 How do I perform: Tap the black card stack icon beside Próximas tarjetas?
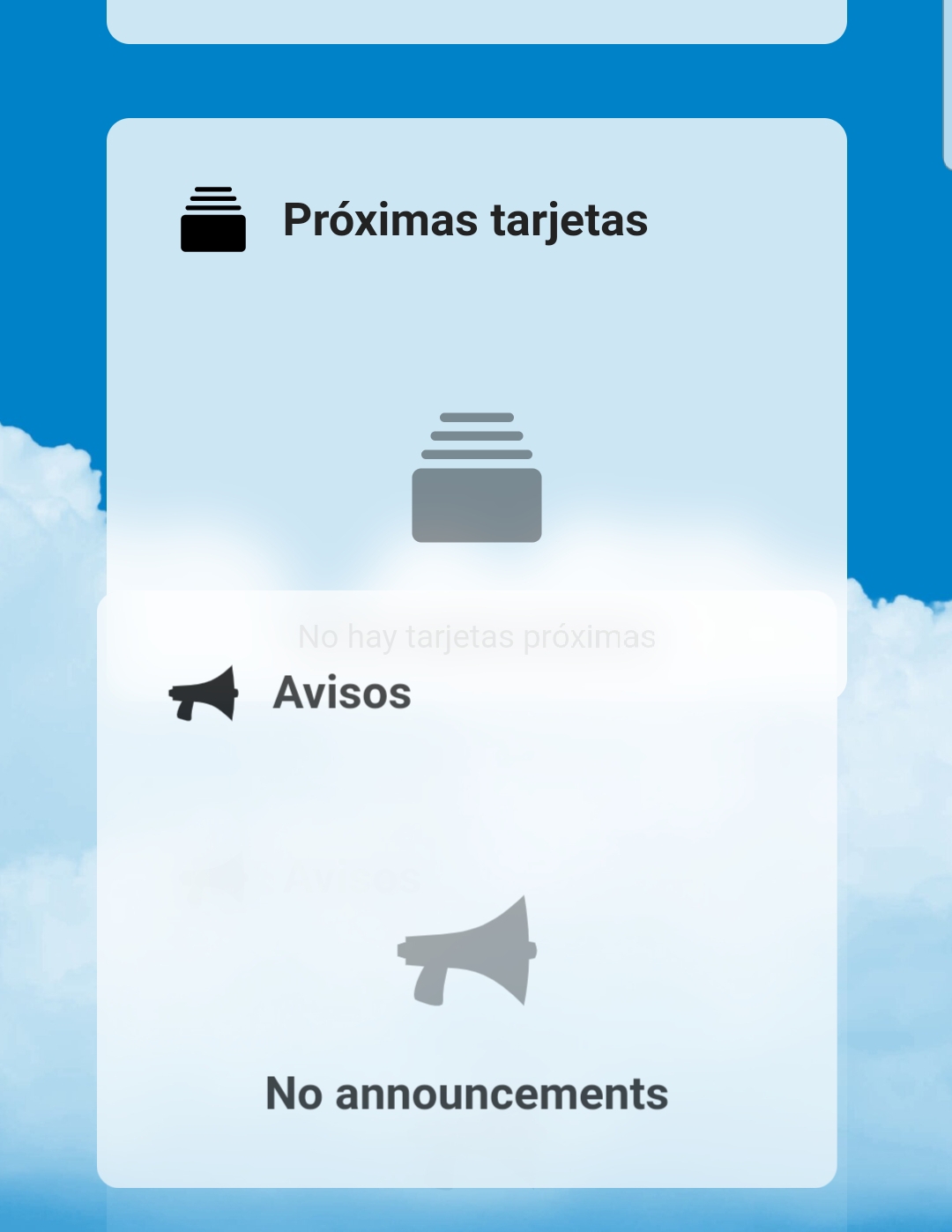pyautogui.click(x=212, y=220)
